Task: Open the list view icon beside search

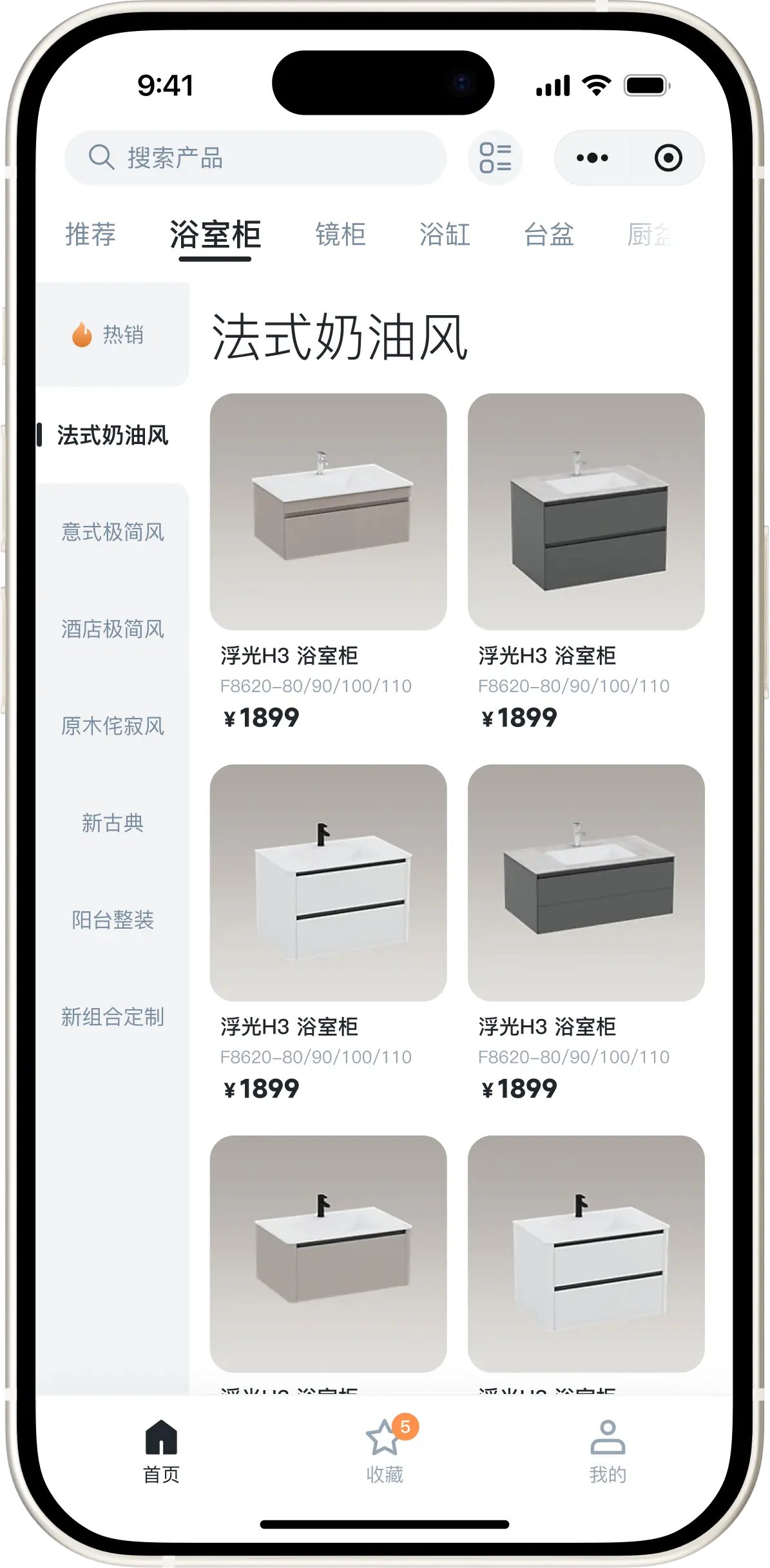Action: click(495, 158)
